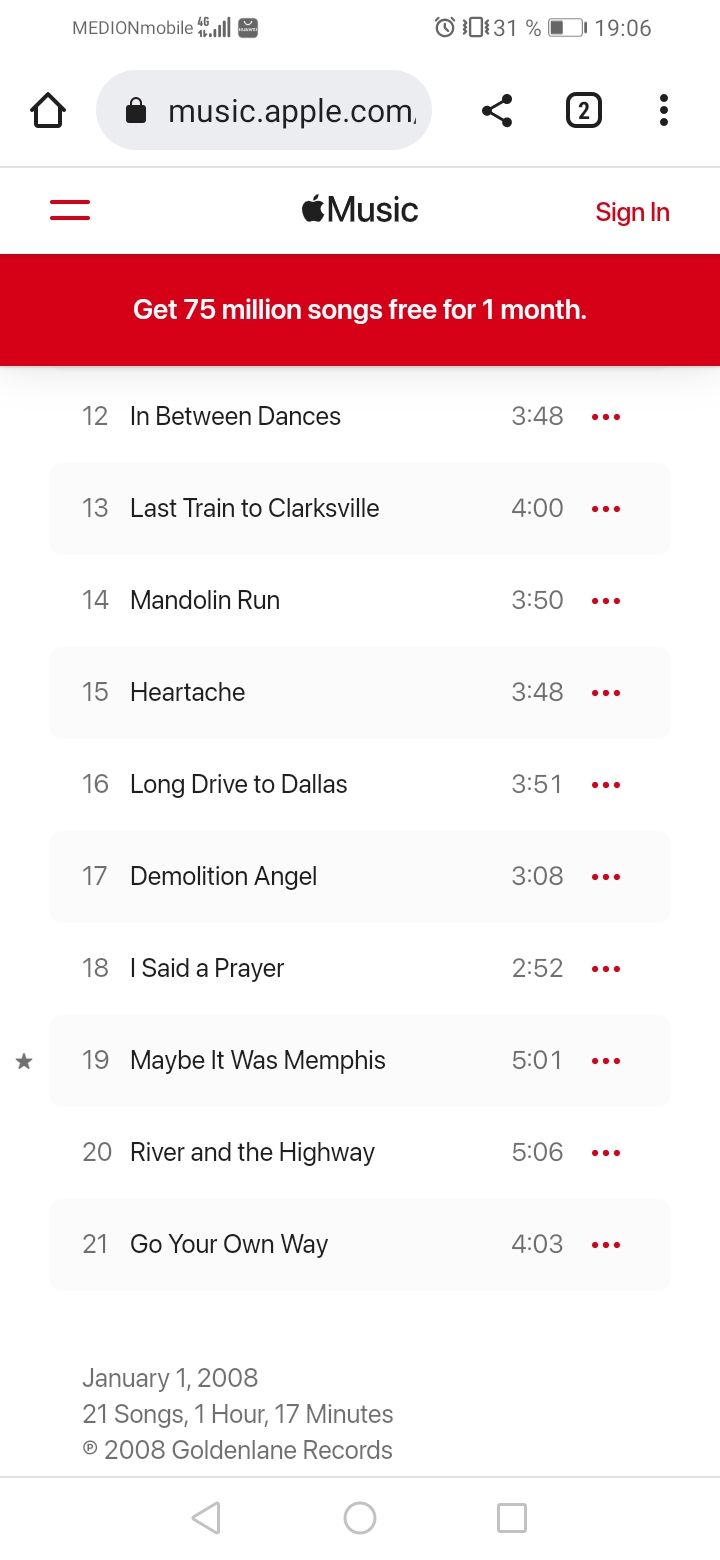Open more options for Heartache
This screenshot has width=720, height=1560.
(606, 693)
